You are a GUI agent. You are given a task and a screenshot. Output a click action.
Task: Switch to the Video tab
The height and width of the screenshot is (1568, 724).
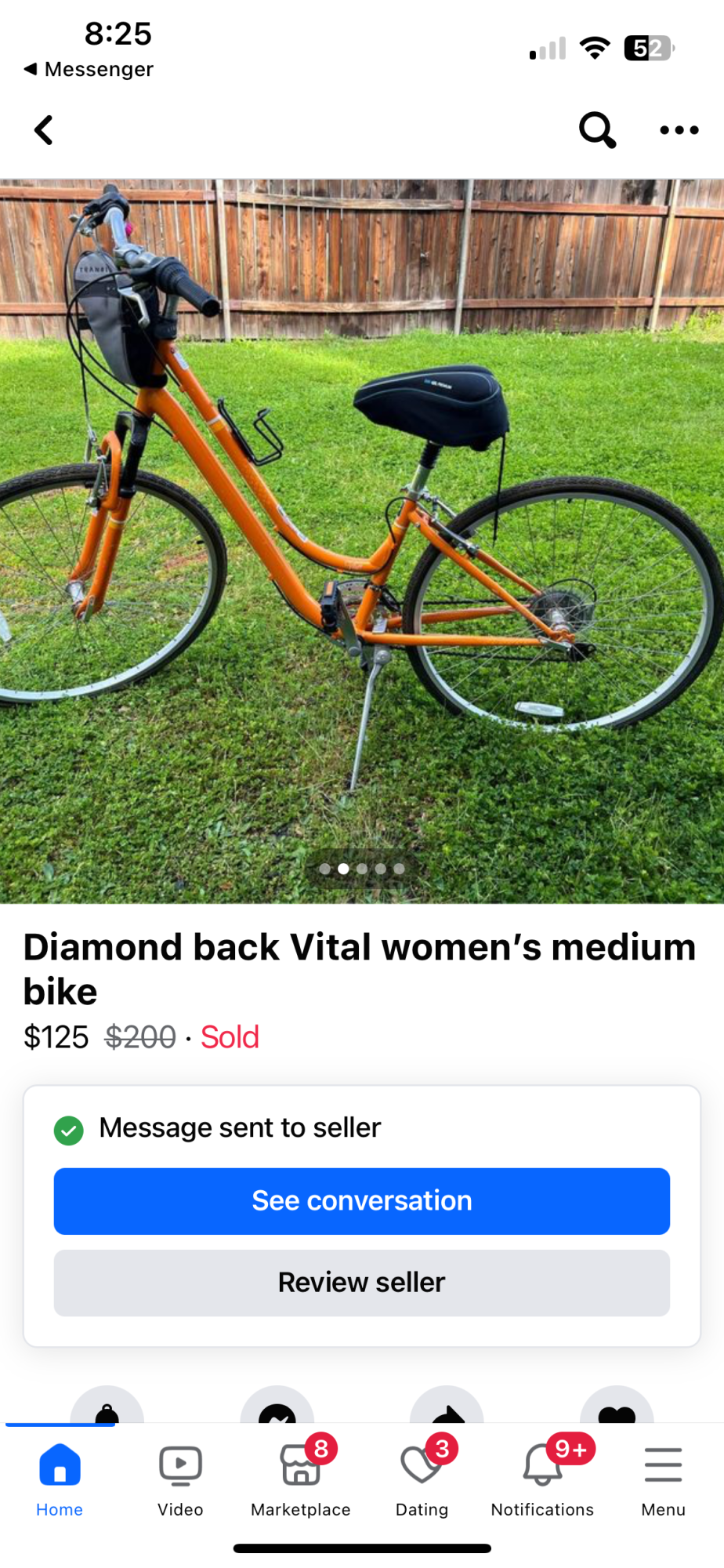point(180,1479)
